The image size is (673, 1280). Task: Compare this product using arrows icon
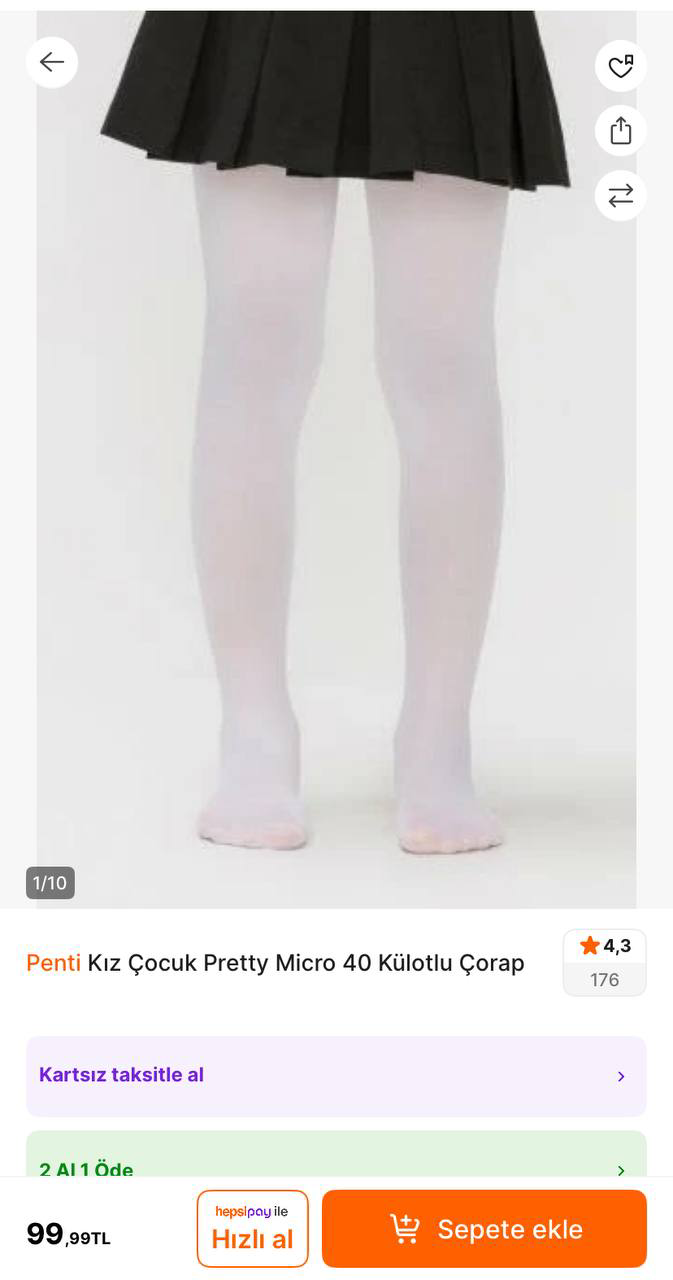point(620,195)
